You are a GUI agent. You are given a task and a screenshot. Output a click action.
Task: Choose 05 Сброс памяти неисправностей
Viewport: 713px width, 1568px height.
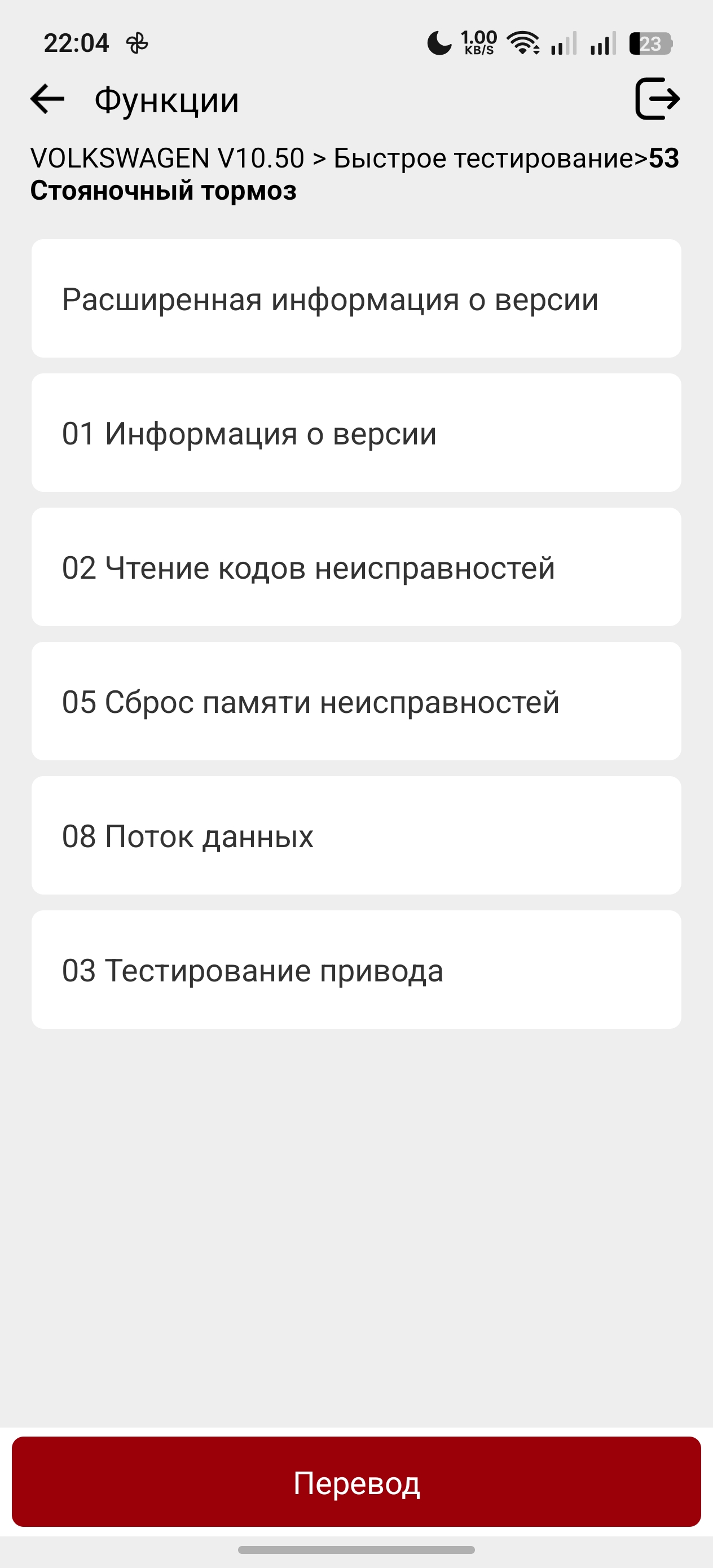(x=356, y=701)
